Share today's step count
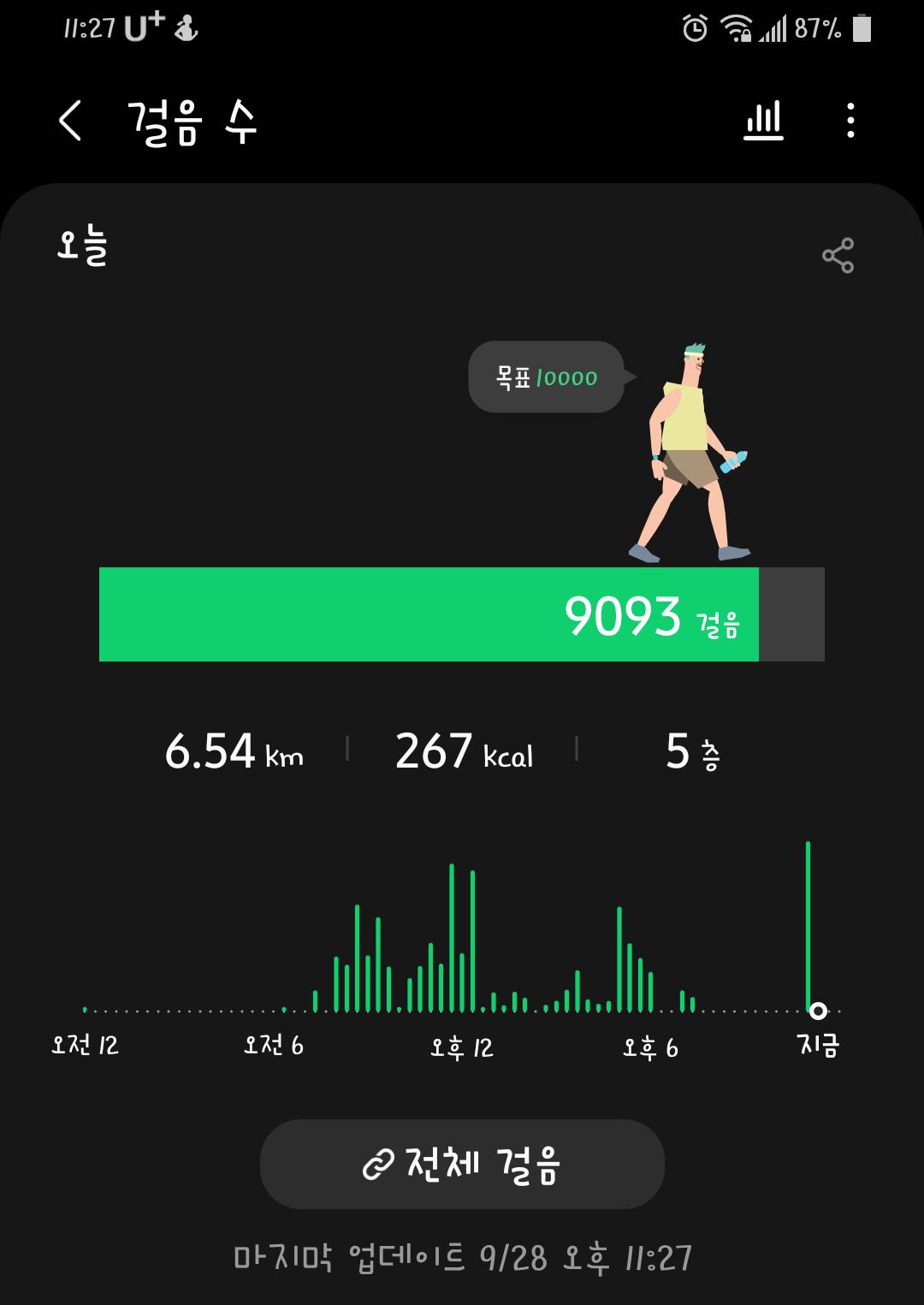The image size is (924, 1305). [838, 256]
